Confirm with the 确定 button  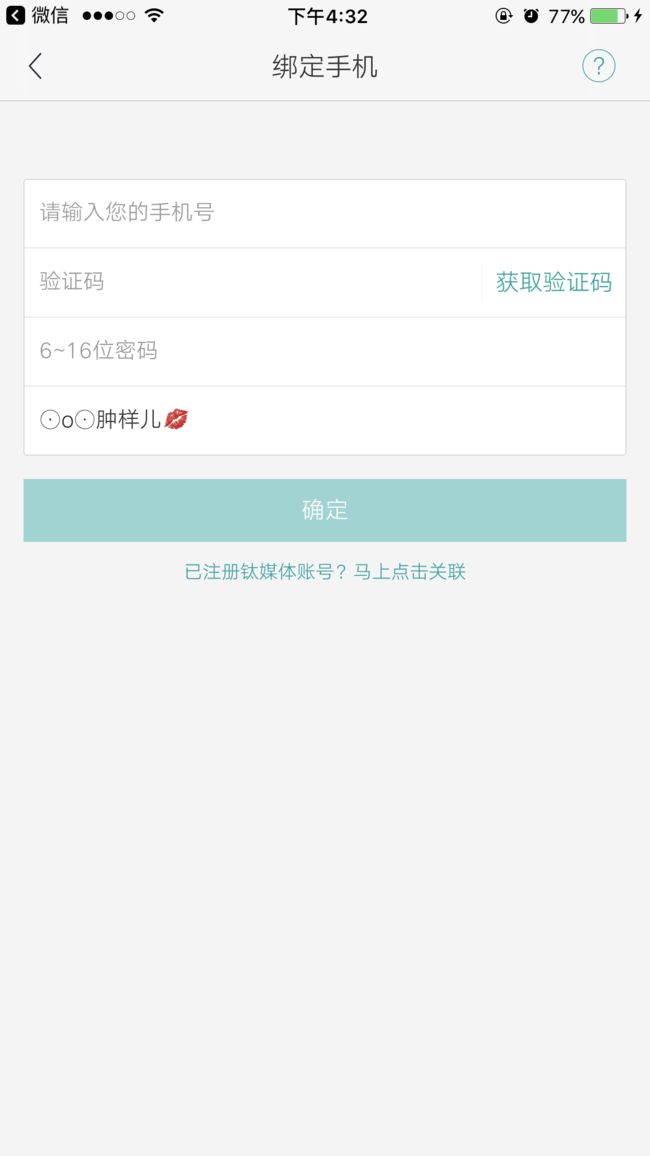click(325, 510)
